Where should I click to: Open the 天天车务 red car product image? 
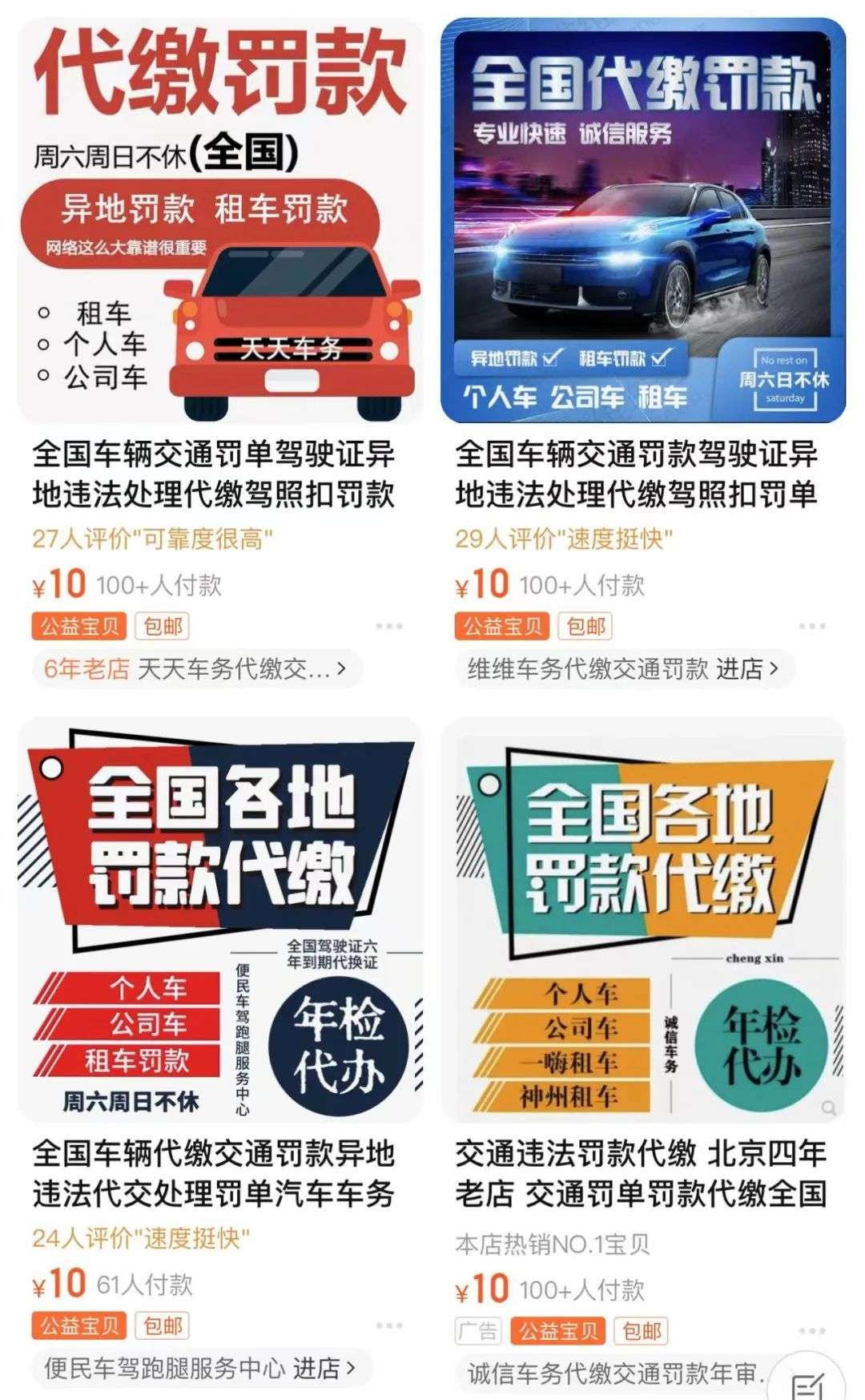pos(220,220)
